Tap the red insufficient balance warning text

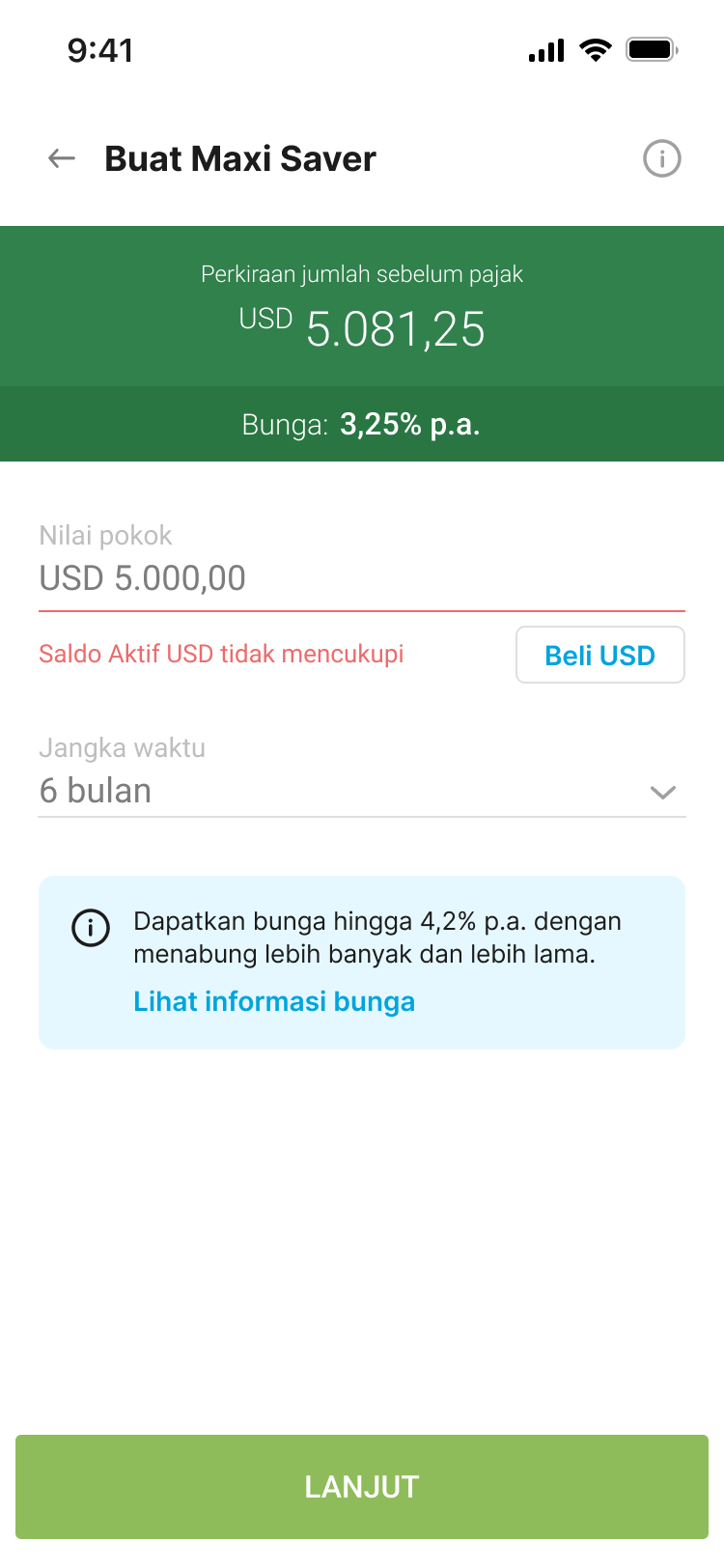coord(220,655)
